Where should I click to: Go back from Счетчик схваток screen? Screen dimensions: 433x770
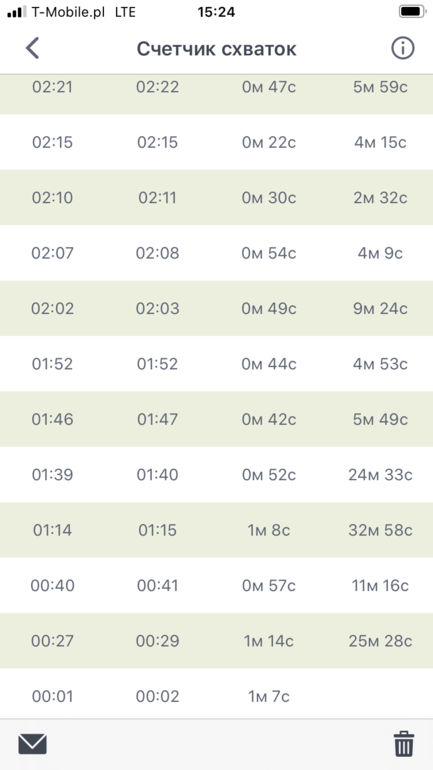click(32, 48)
